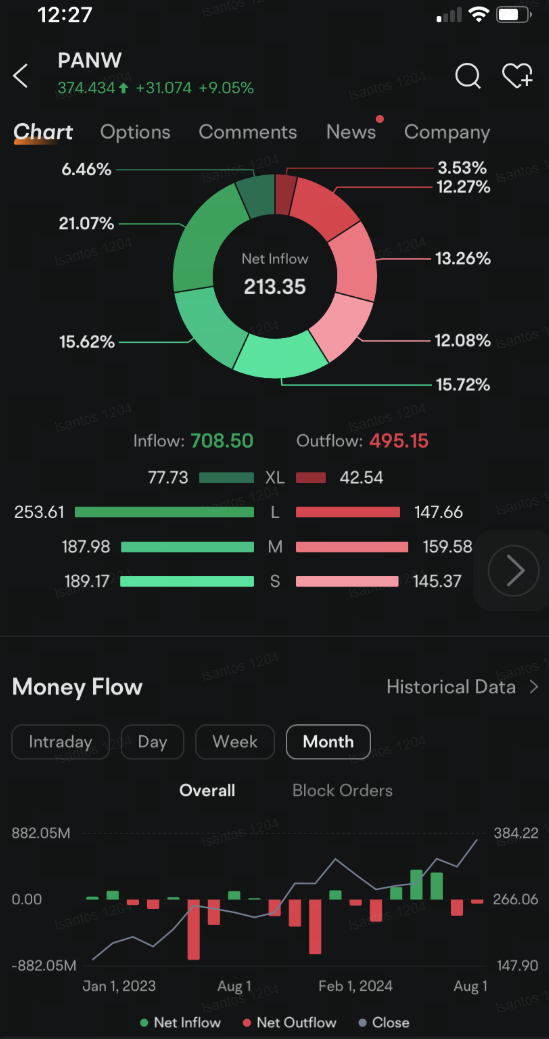Switch to Block Orders view

(x=342, y=790)
